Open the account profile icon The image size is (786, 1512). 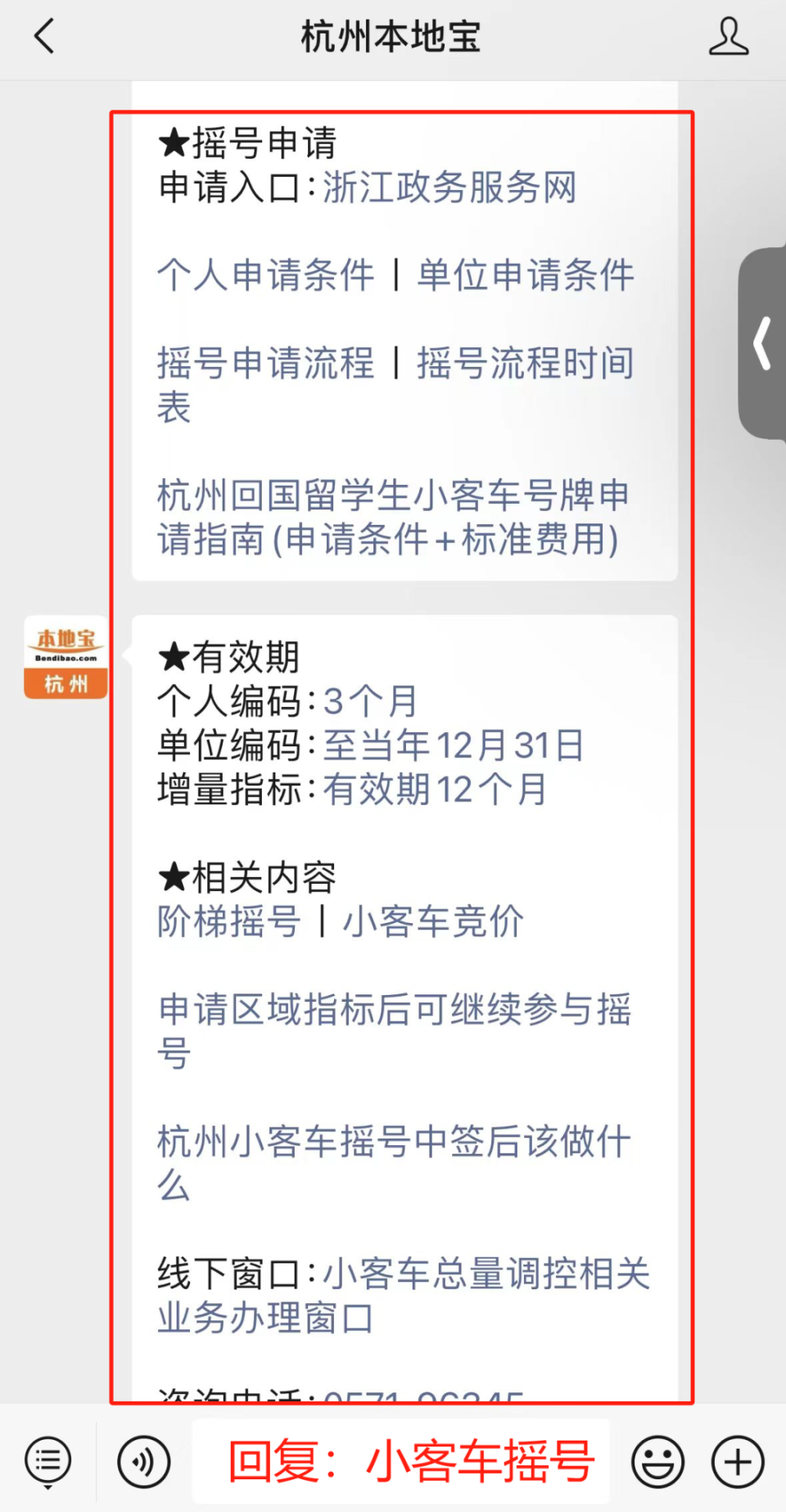pos(728,37)
